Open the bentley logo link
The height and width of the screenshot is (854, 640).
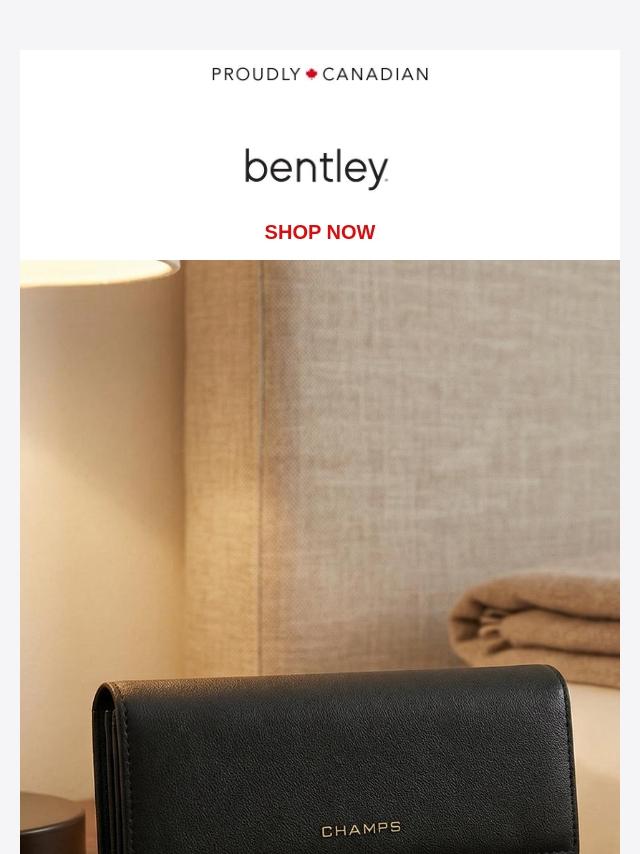tap(317, 169)
